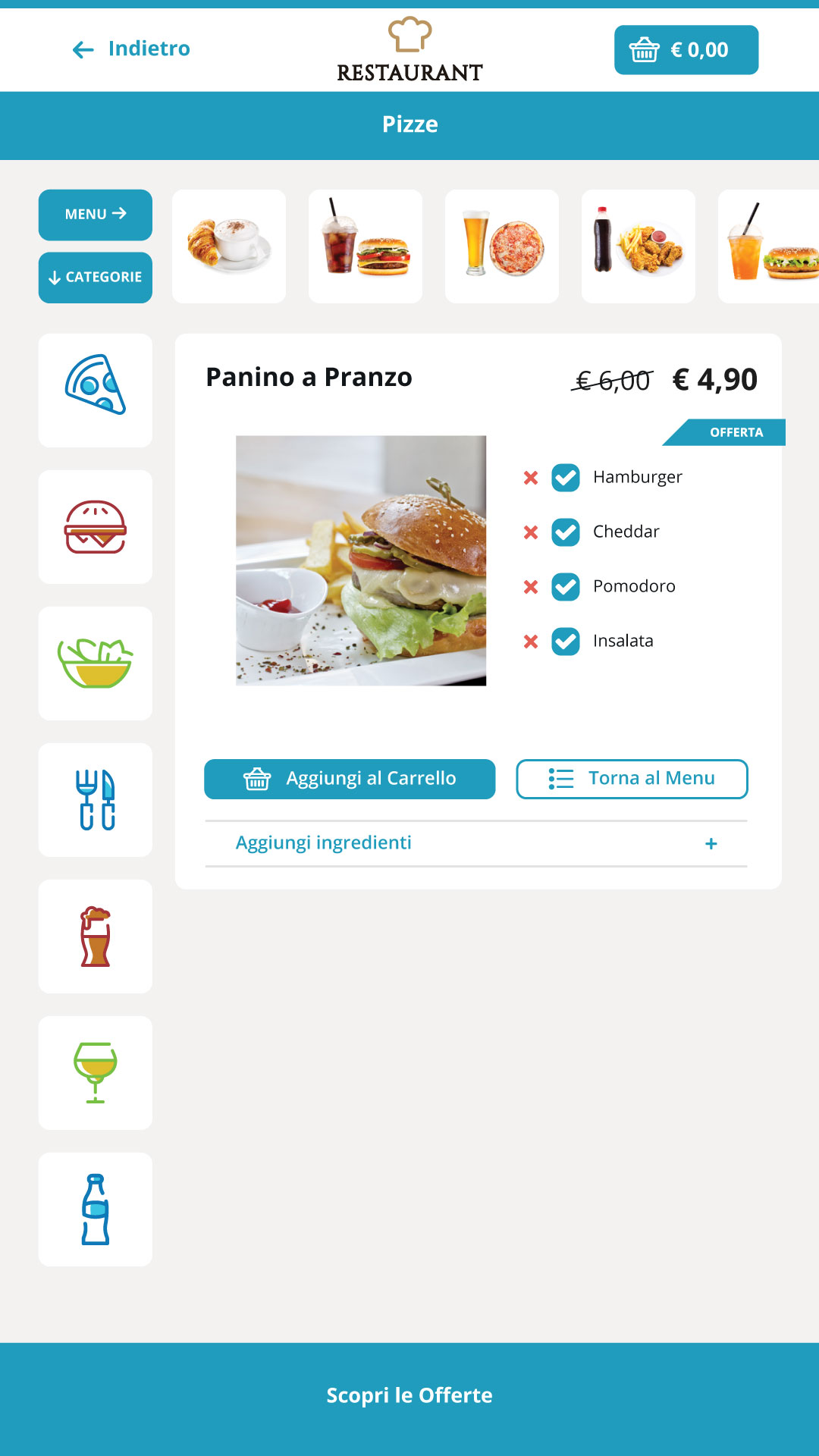Screen dimensions: 819x1456
Task: Open the burger category
Action: point(96,527)
